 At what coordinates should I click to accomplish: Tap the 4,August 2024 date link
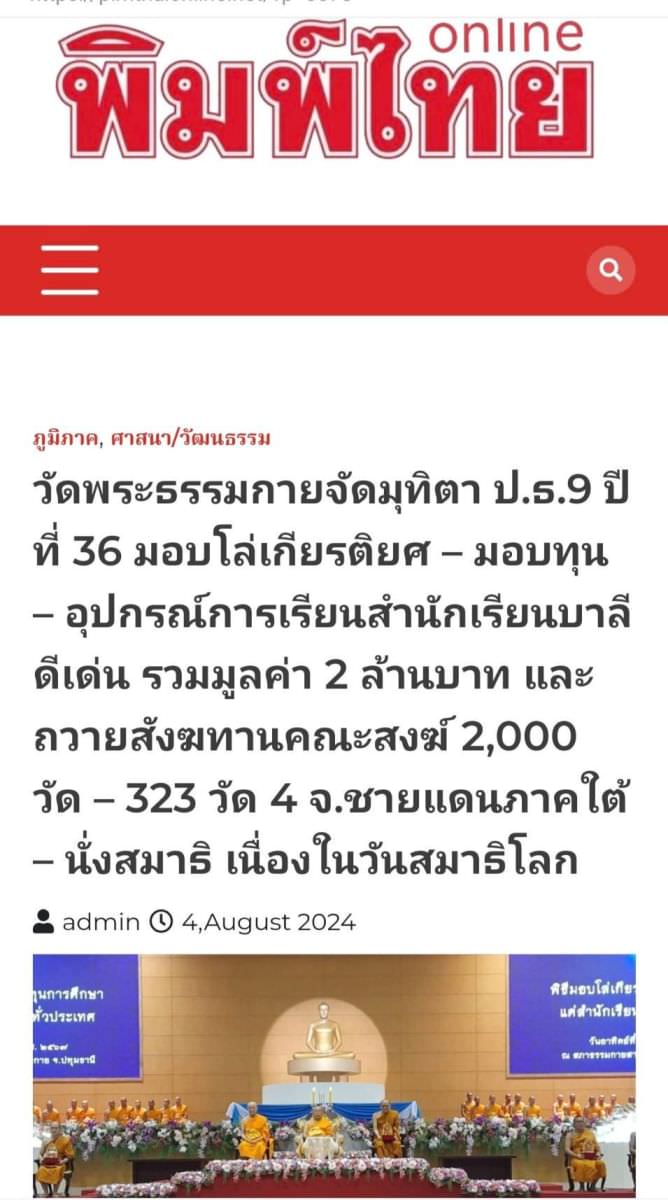tap(268, 921)
